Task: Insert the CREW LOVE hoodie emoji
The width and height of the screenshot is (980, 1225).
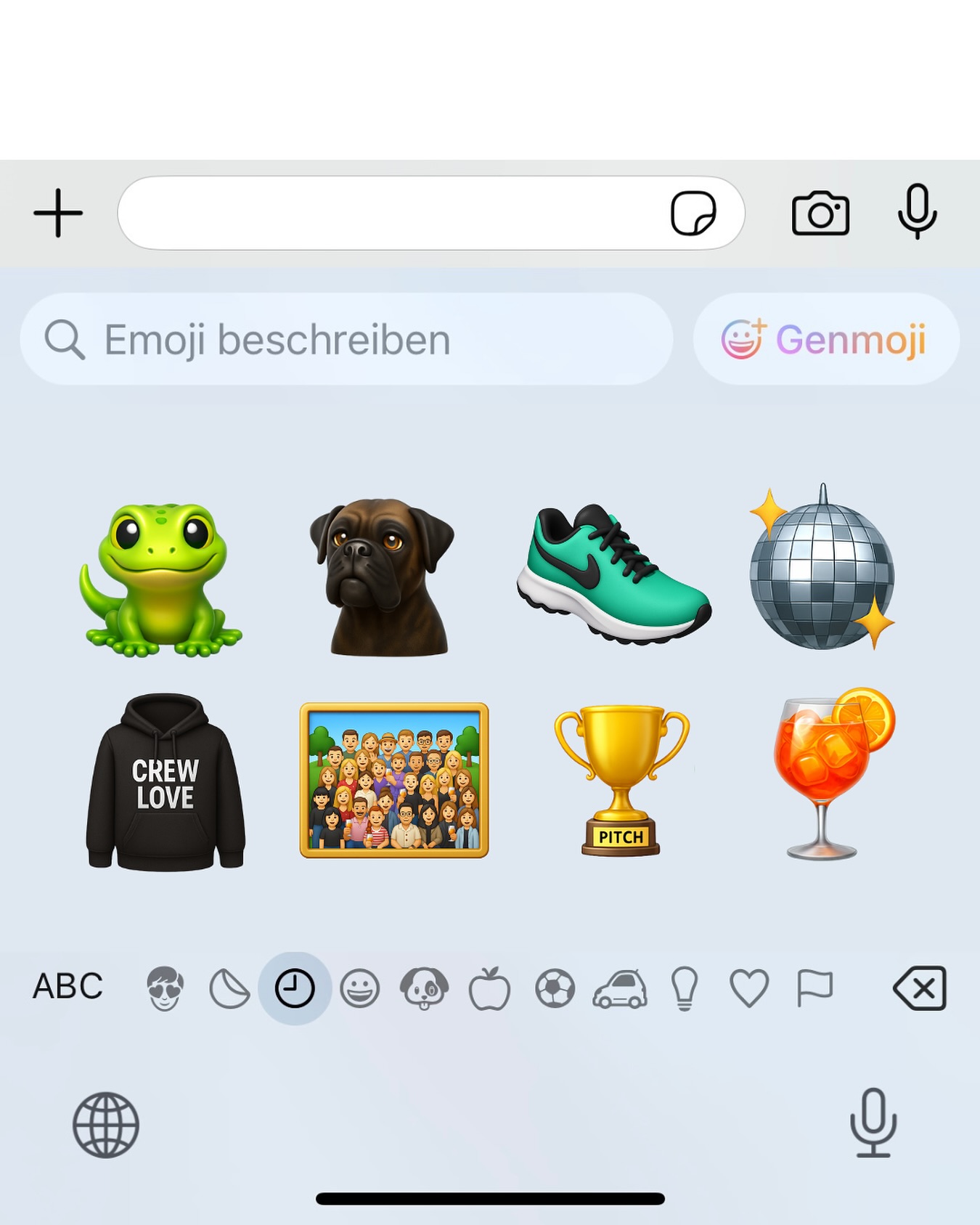Action: 166,783
